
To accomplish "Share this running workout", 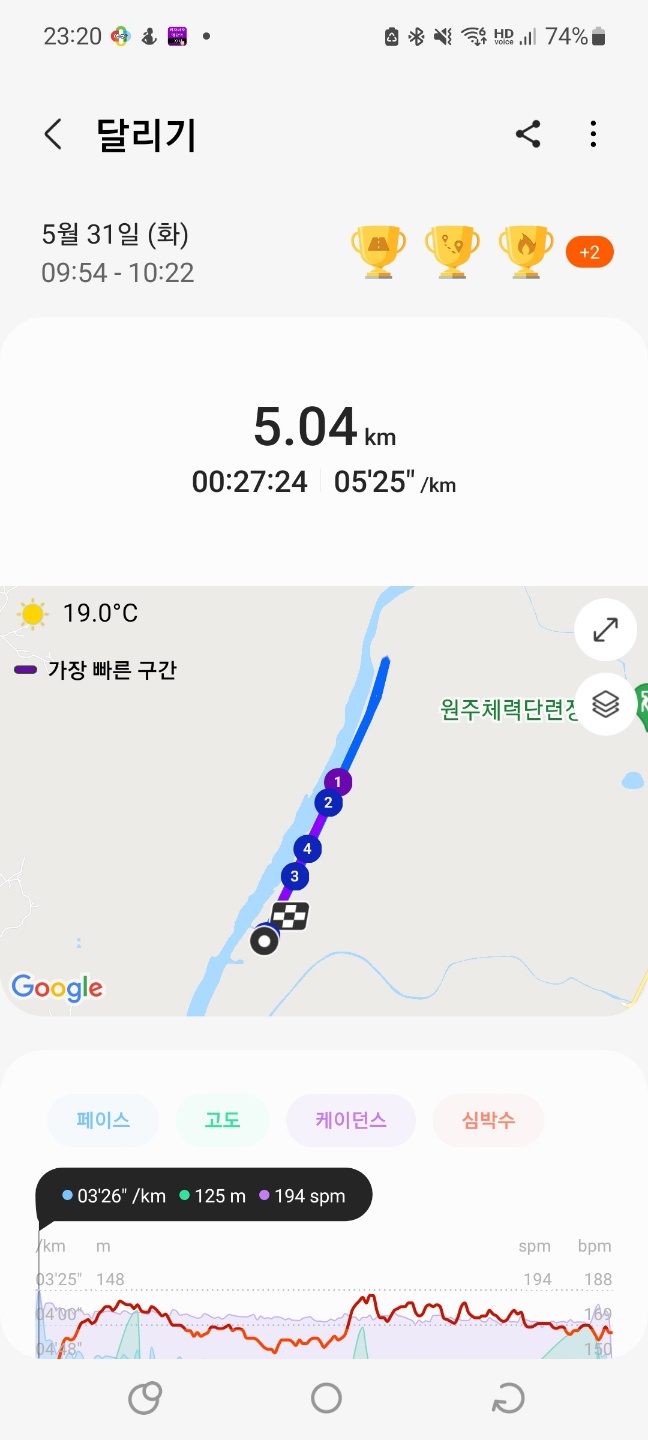I will pyautogui.click(x=528, y=134).
